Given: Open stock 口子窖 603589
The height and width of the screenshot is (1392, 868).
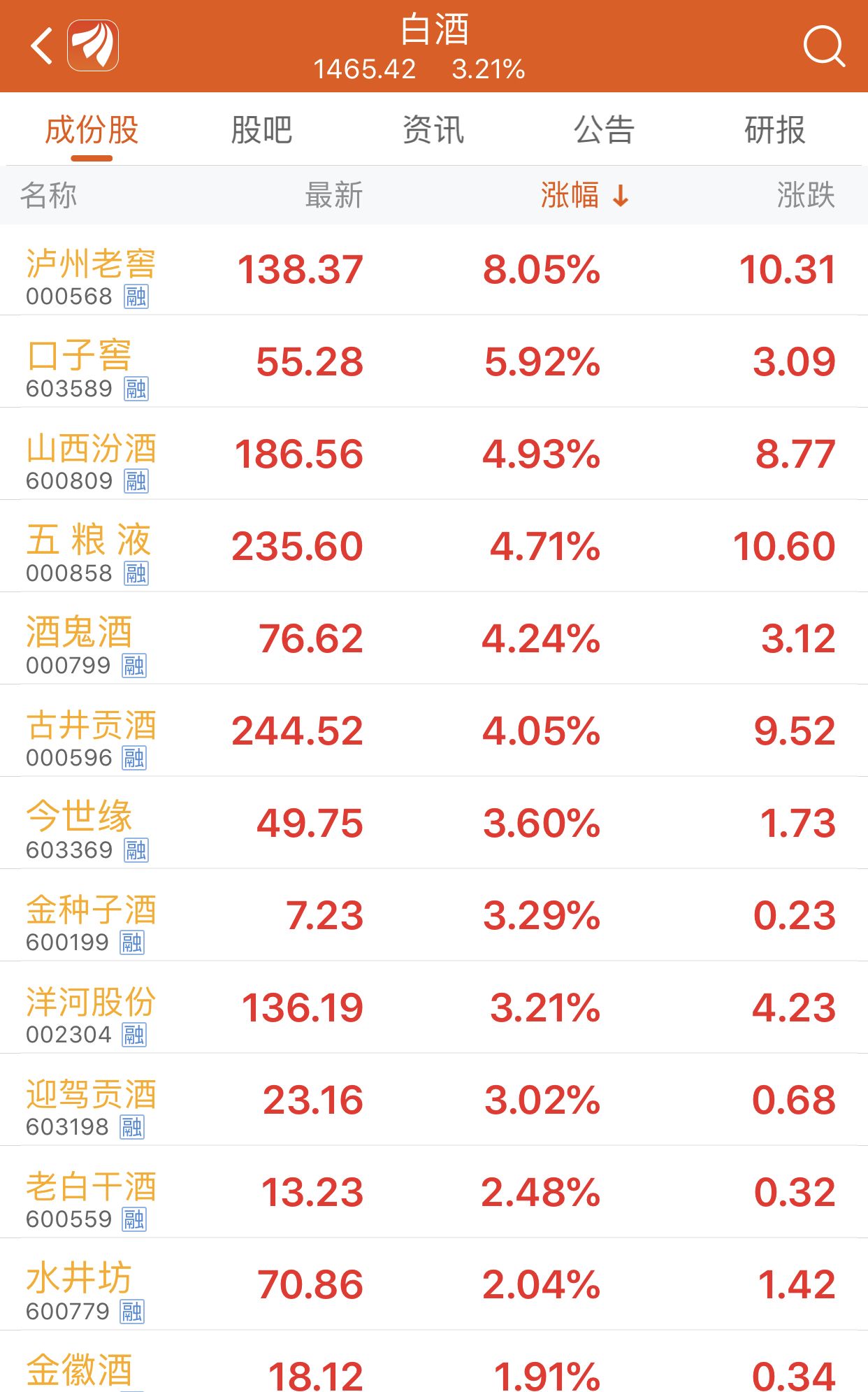Looking at the screenshot, I should pyautogui.click(x=434, y=361).
